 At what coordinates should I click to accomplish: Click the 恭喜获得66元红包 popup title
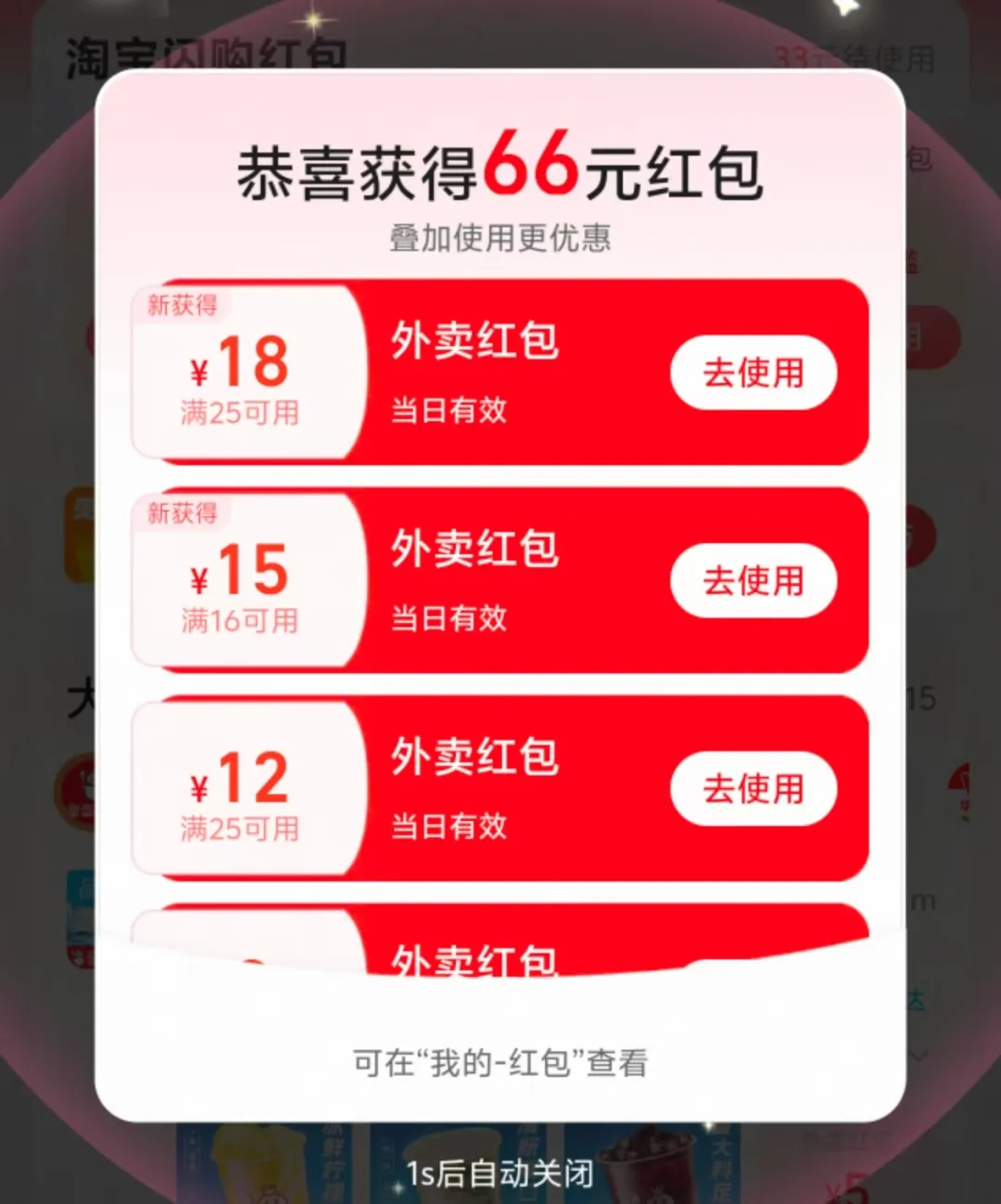pyautogui.click(x=500, y=170)
